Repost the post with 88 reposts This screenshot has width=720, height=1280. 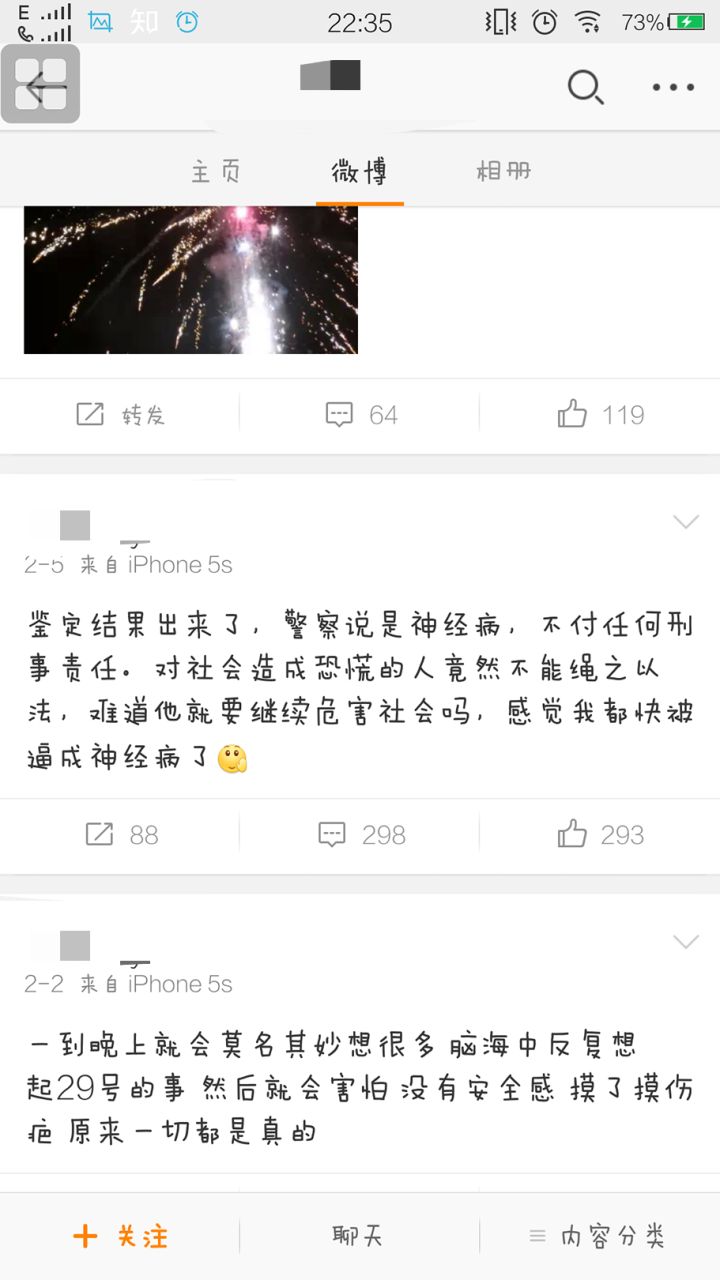tap(121, 835)
